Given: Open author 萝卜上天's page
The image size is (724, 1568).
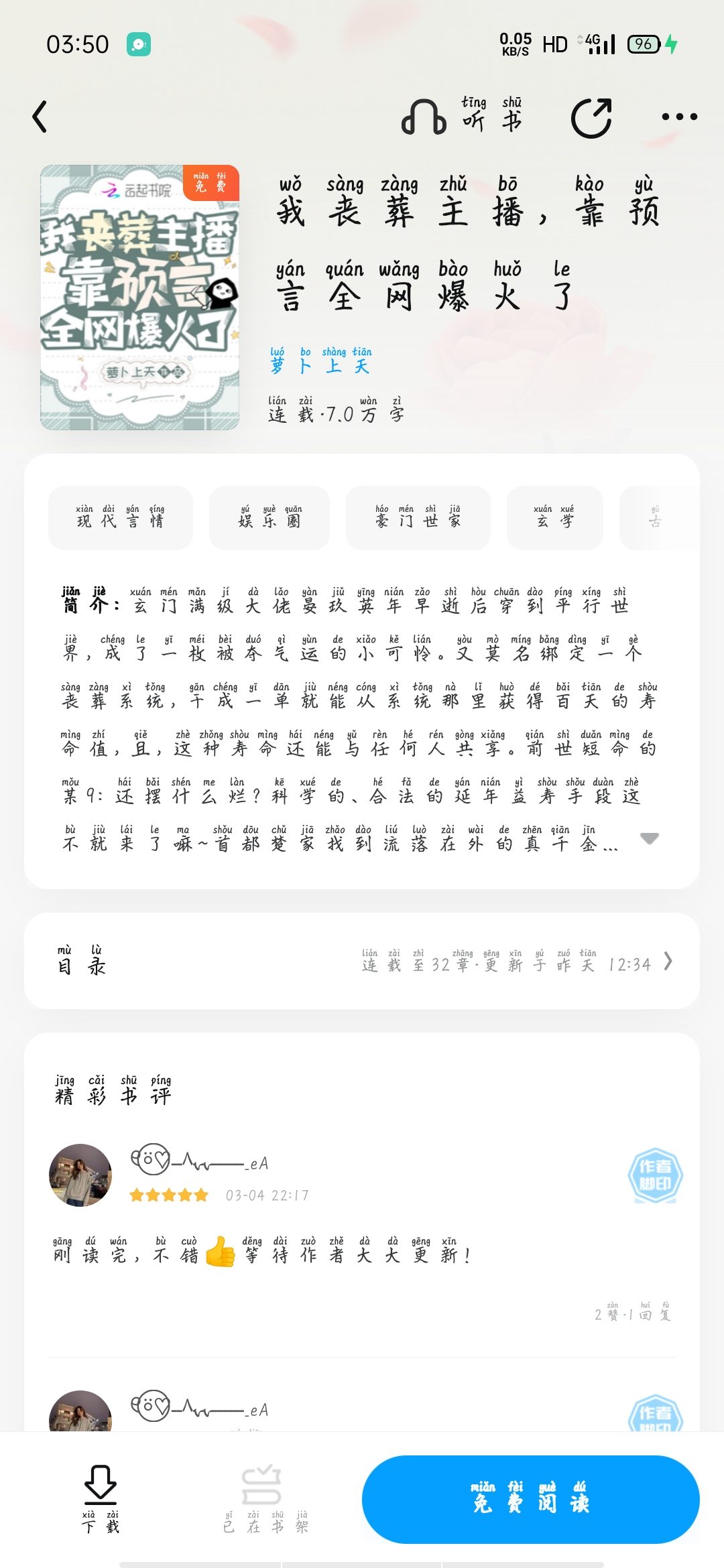Looking at the screenshot, I should coord(320,360).
